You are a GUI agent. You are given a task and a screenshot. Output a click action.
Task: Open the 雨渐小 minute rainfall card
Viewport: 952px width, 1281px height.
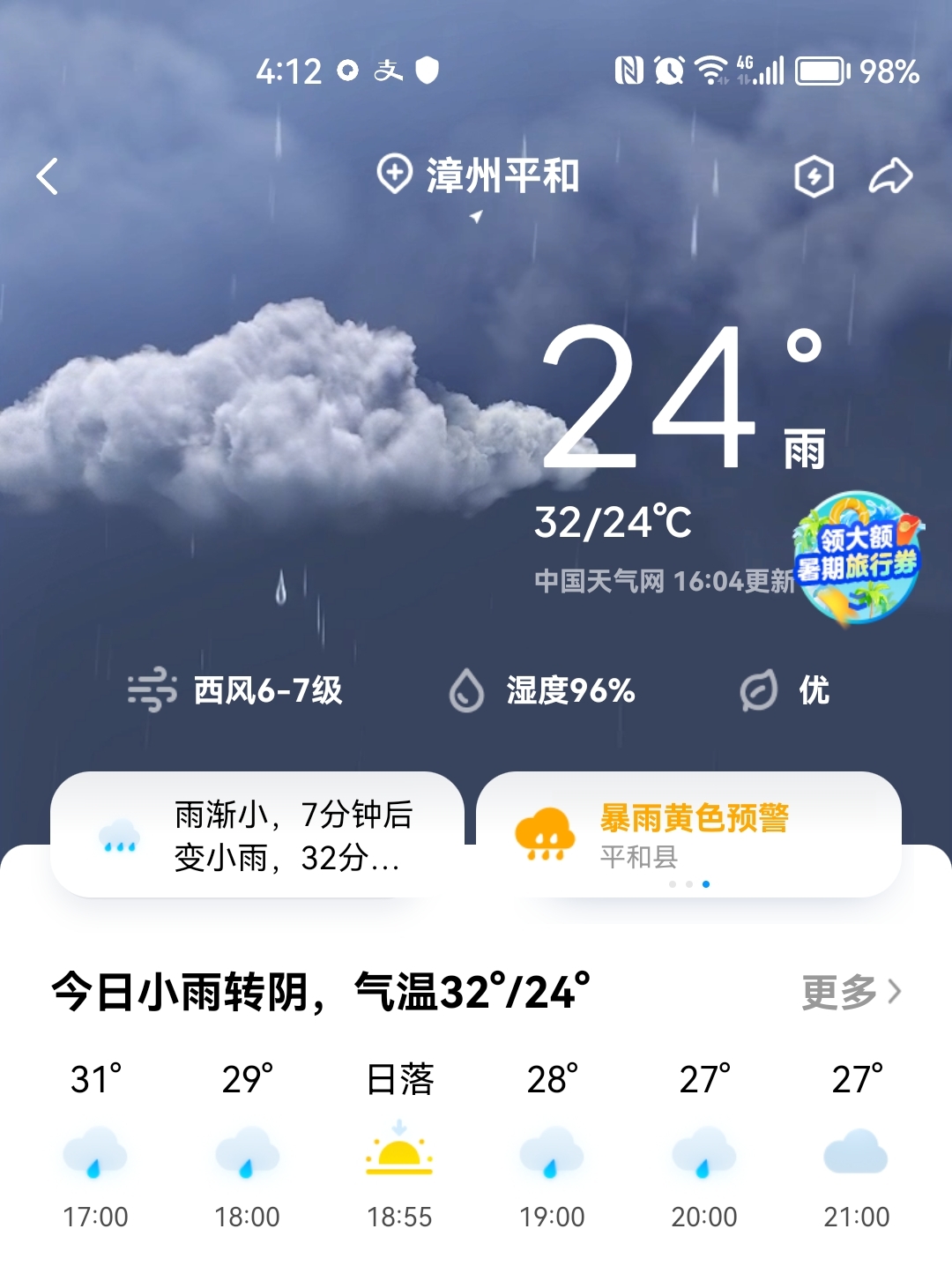257,835
